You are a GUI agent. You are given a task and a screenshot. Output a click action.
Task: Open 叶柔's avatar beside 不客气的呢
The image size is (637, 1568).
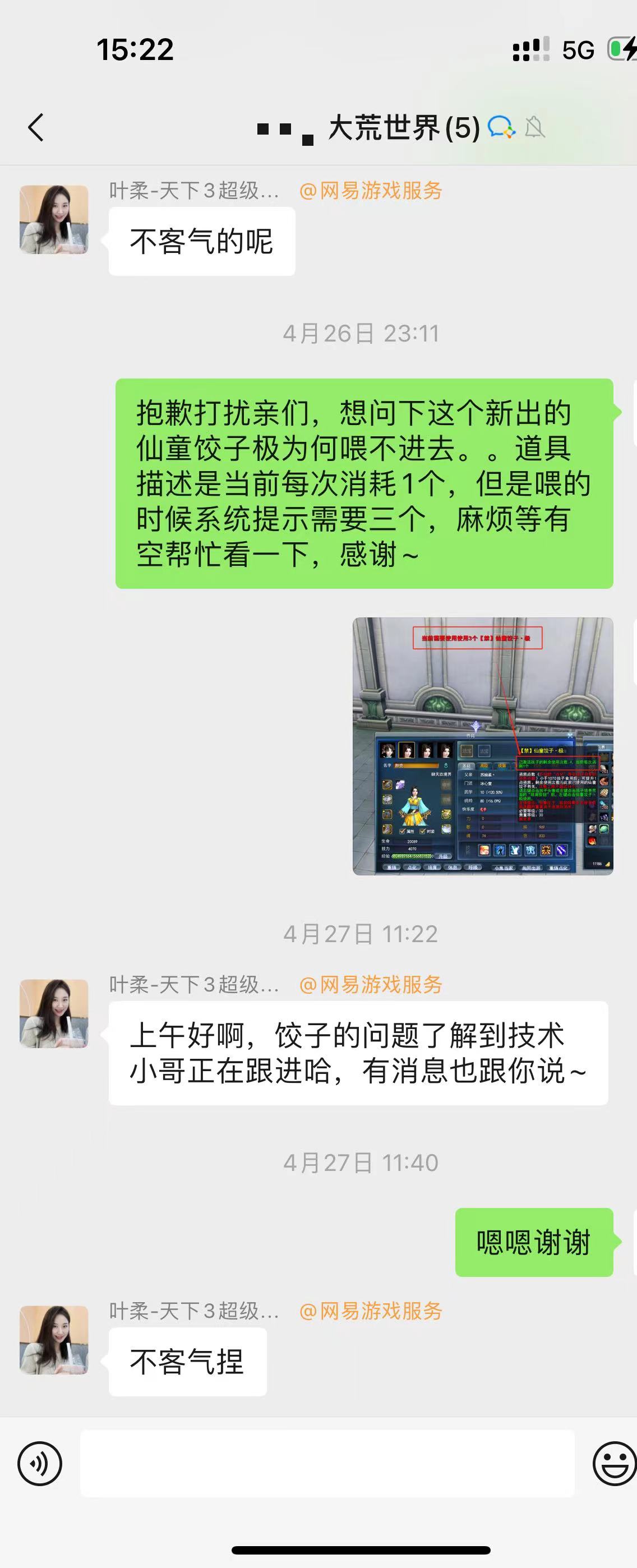tap(54, 220)
